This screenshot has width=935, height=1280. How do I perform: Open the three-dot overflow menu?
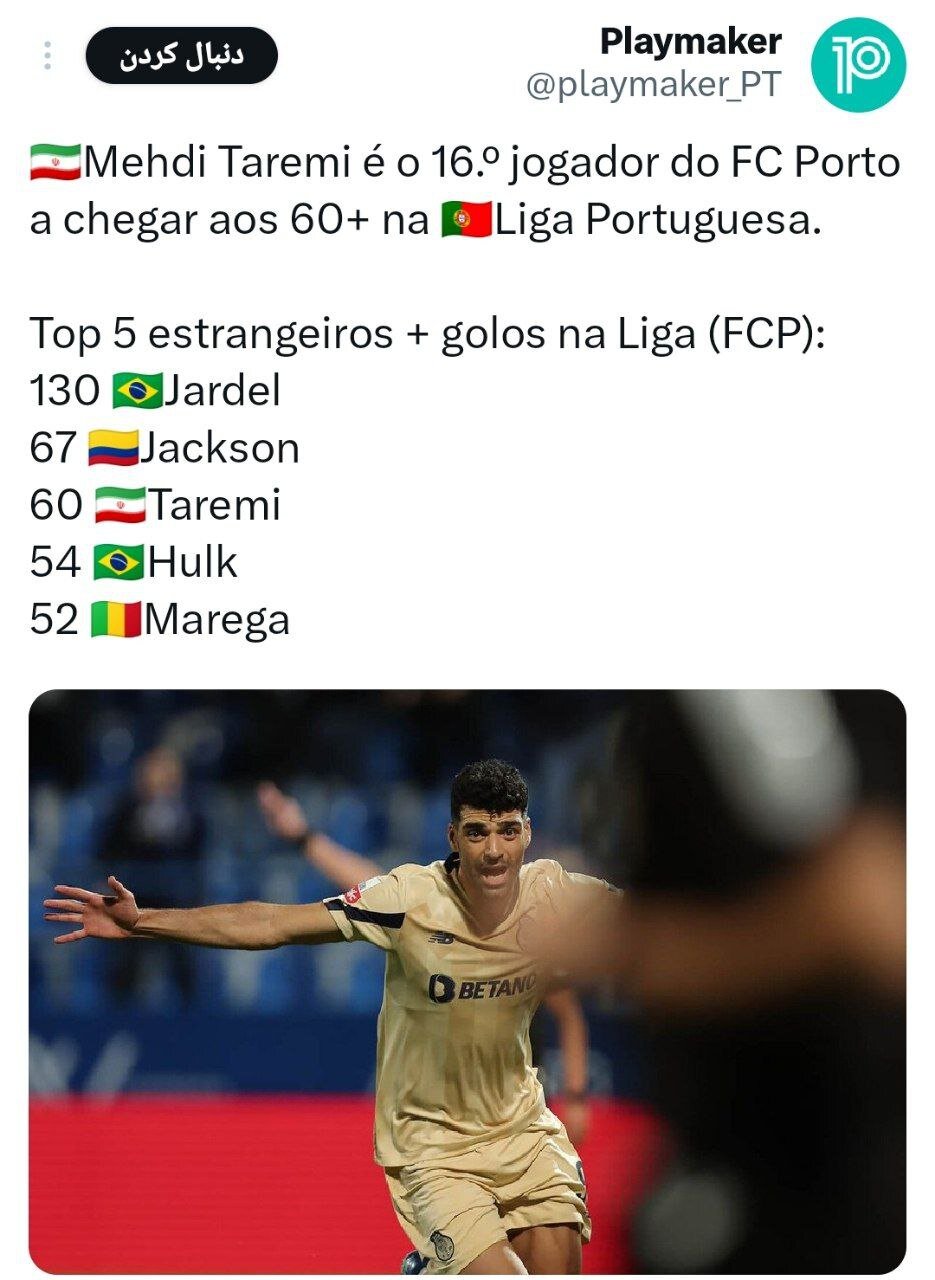click(x=47, y=56)
